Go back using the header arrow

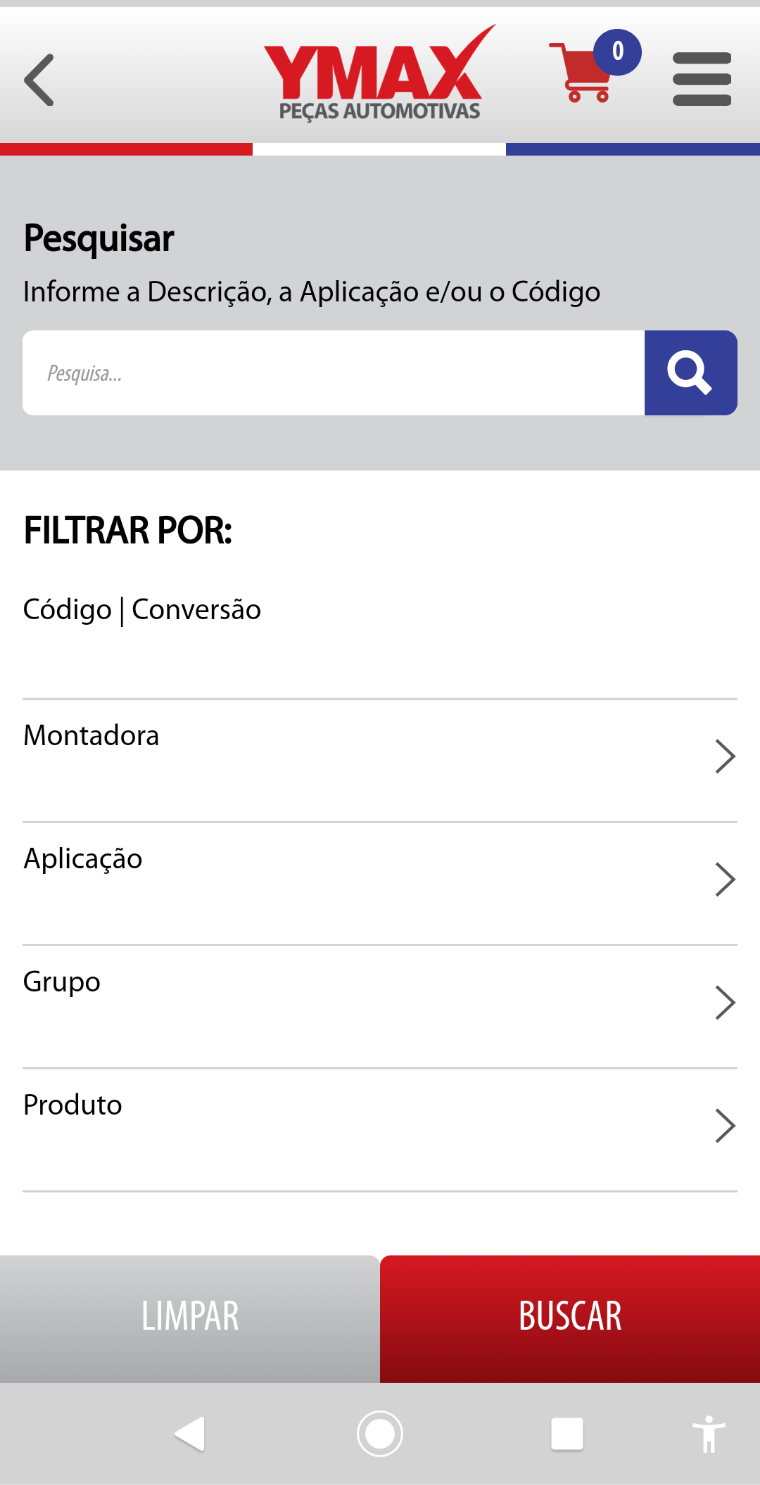(x=40, y=80)
